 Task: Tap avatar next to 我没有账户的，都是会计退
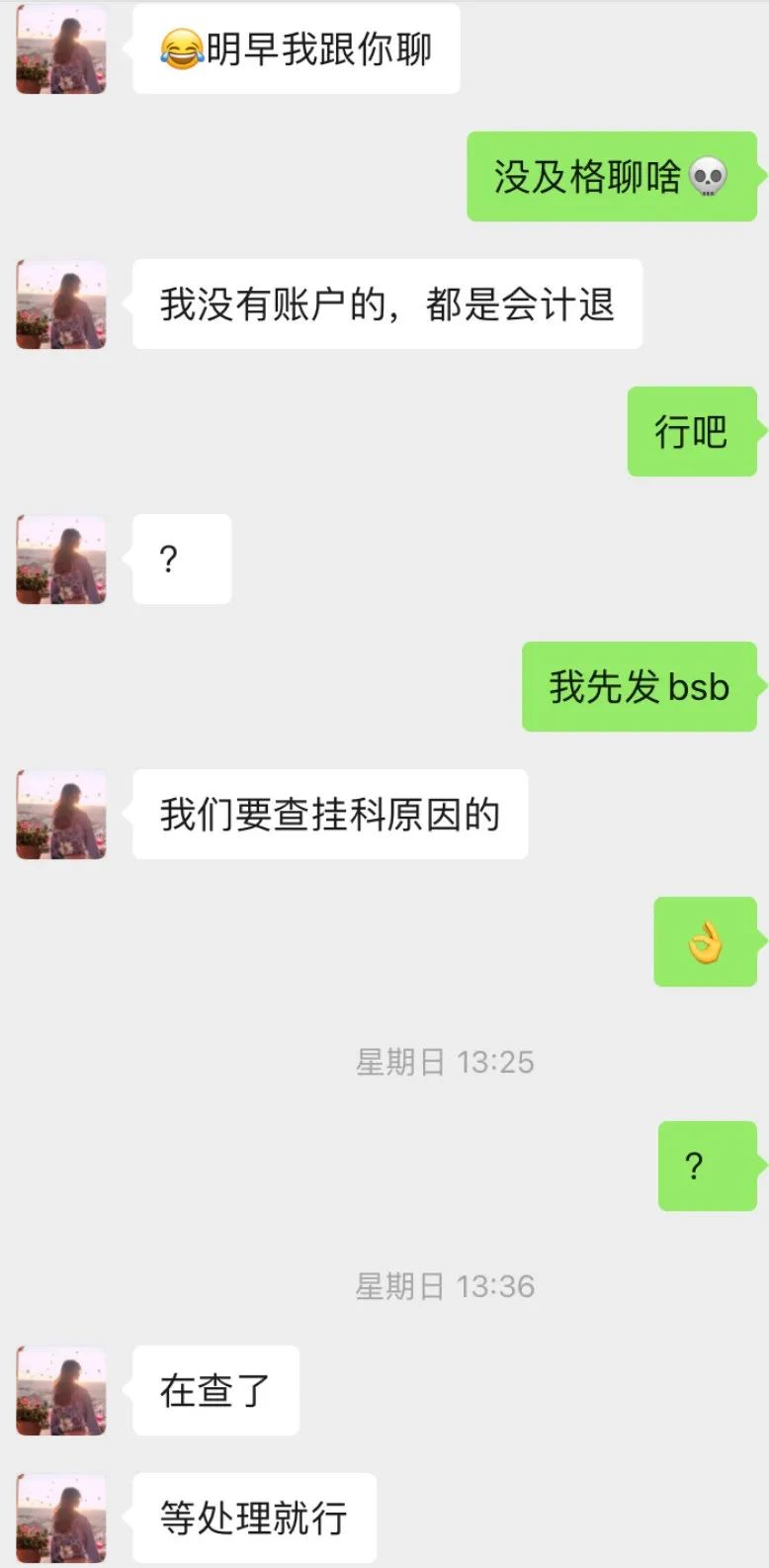60,304
